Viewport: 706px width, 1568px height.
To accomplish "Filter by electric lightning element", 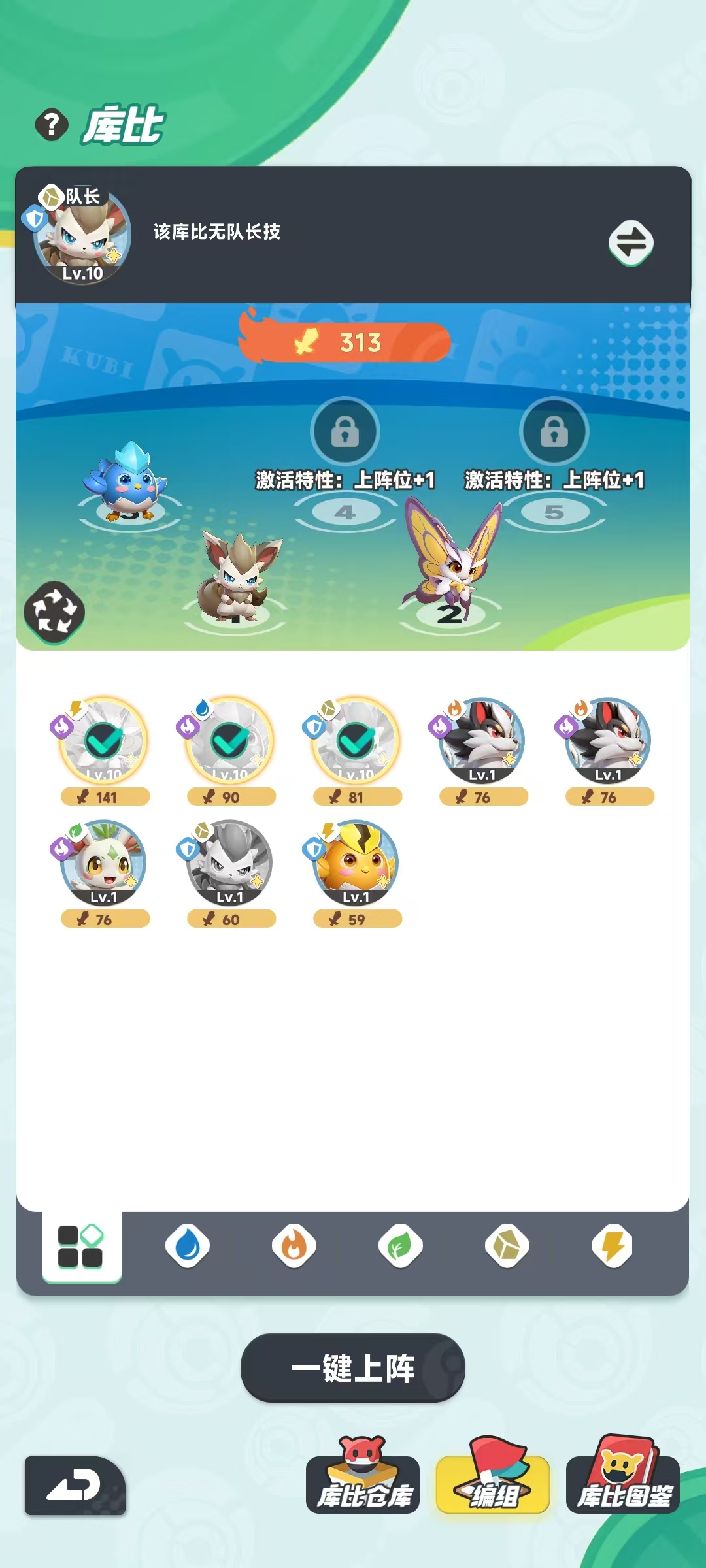I will click(x=613, y=1246).
